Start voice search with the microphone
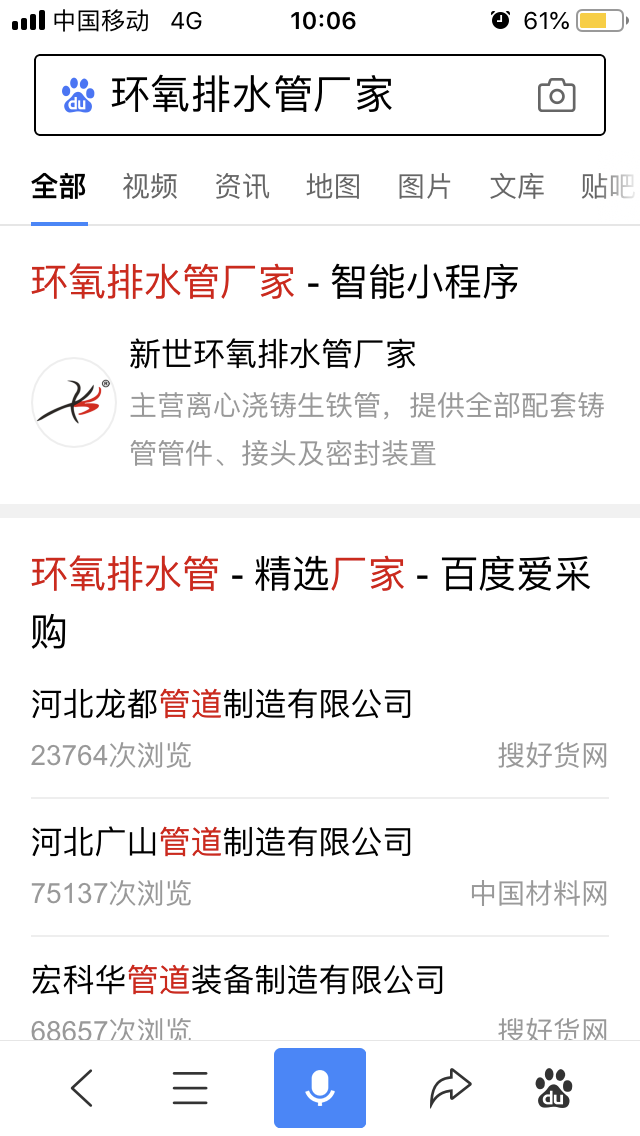 [320, 1088]
